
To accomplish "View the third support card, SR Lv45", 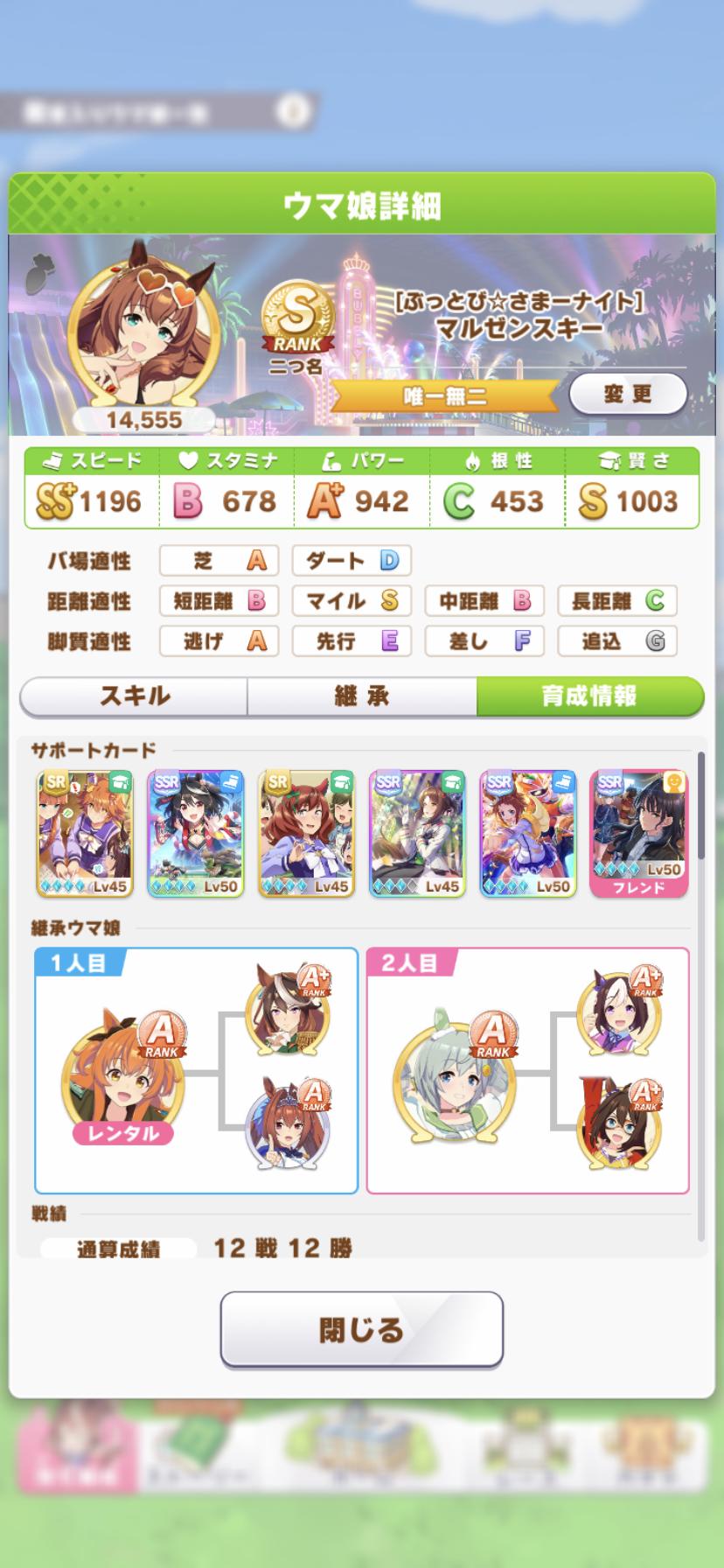I will click(x=307, y=832).
